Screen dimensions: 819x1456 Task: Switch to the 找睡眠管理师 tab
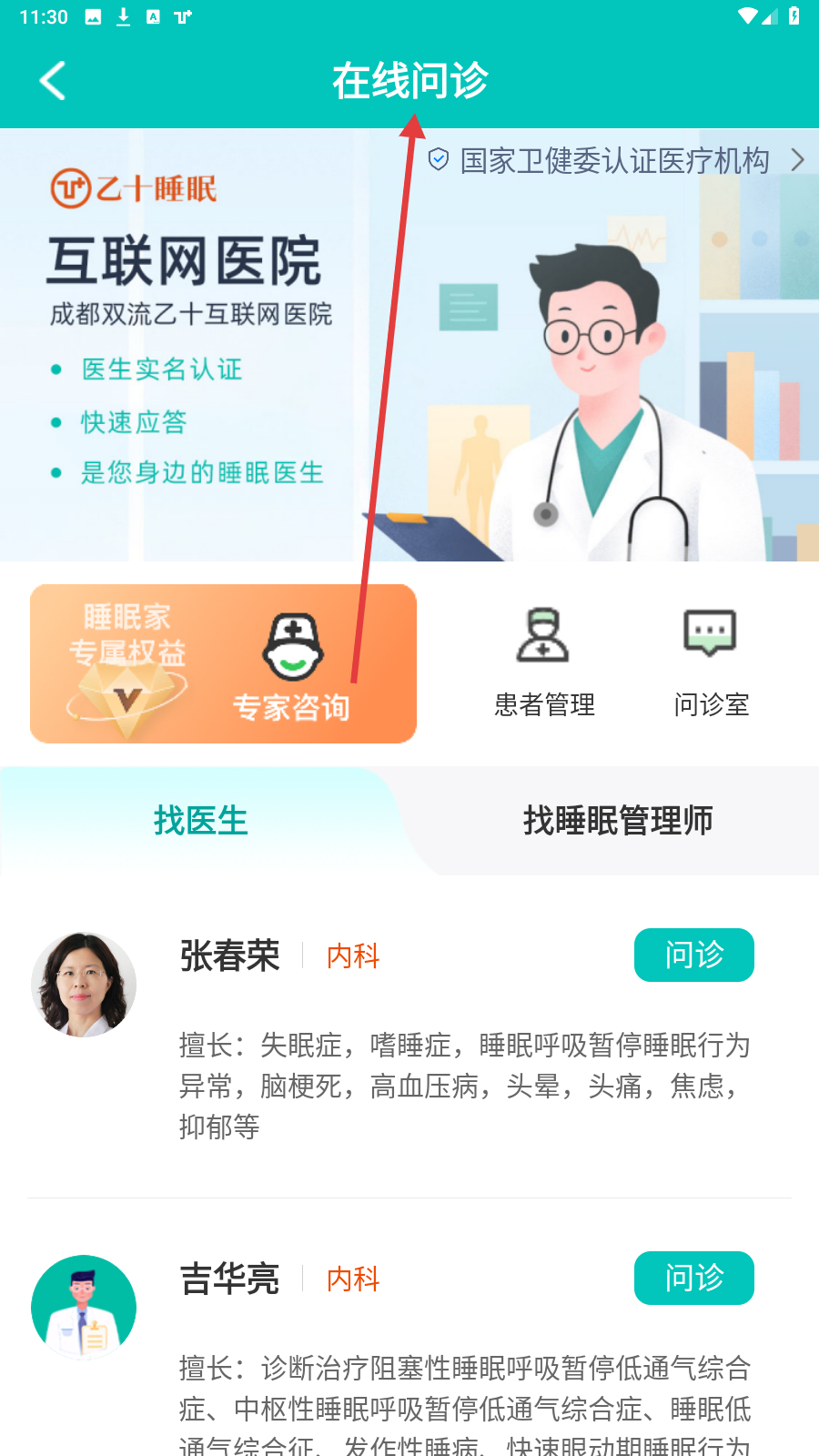[617, 821]
